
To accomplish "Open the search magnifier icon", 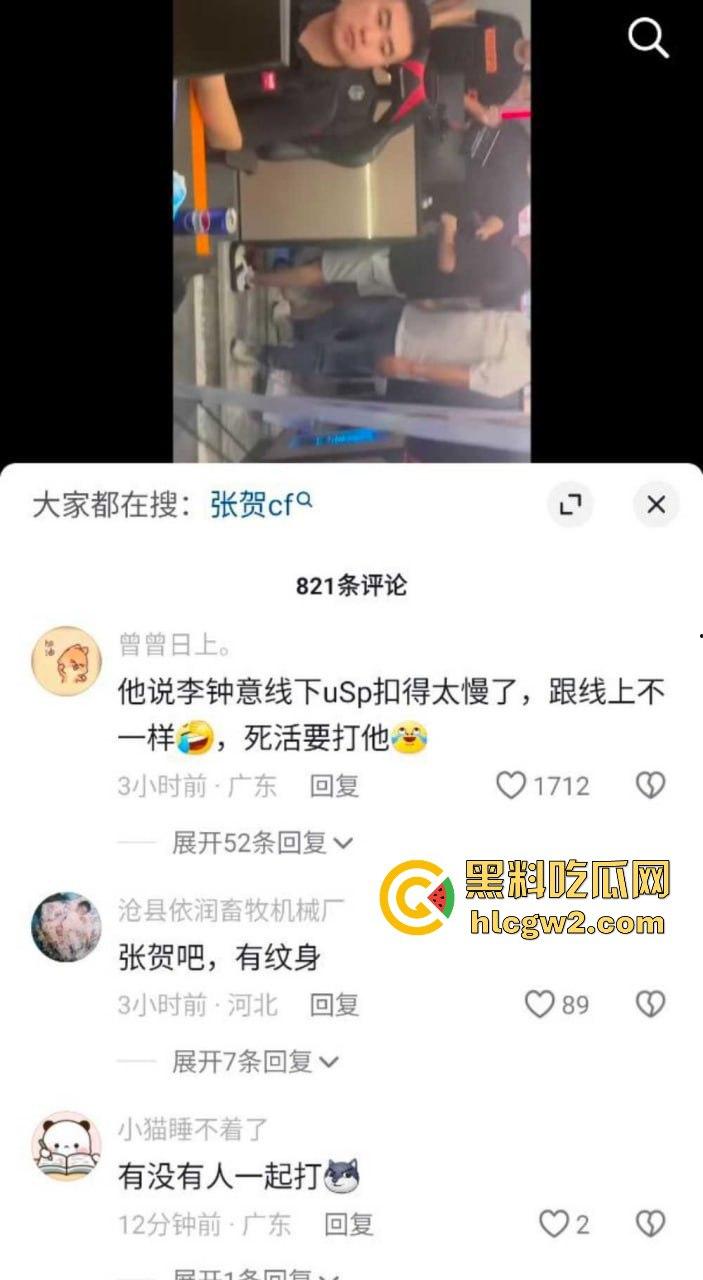I will (x=648, y=38).
